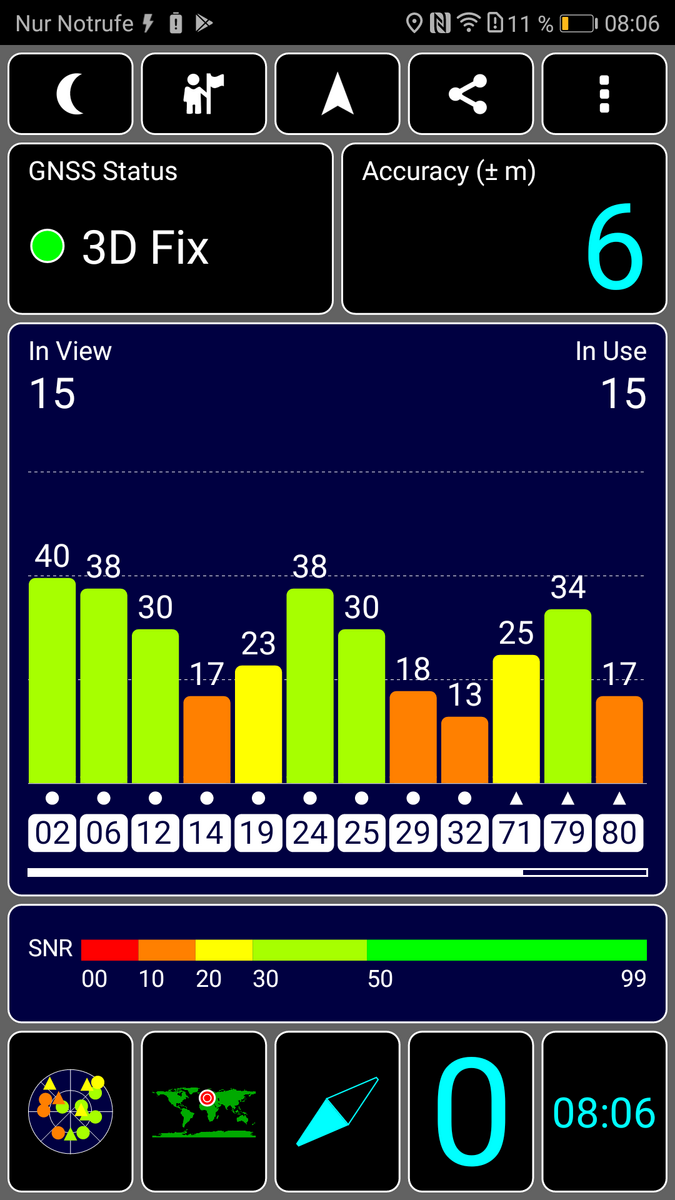Open the GNSS Status panel

[170, 229]
